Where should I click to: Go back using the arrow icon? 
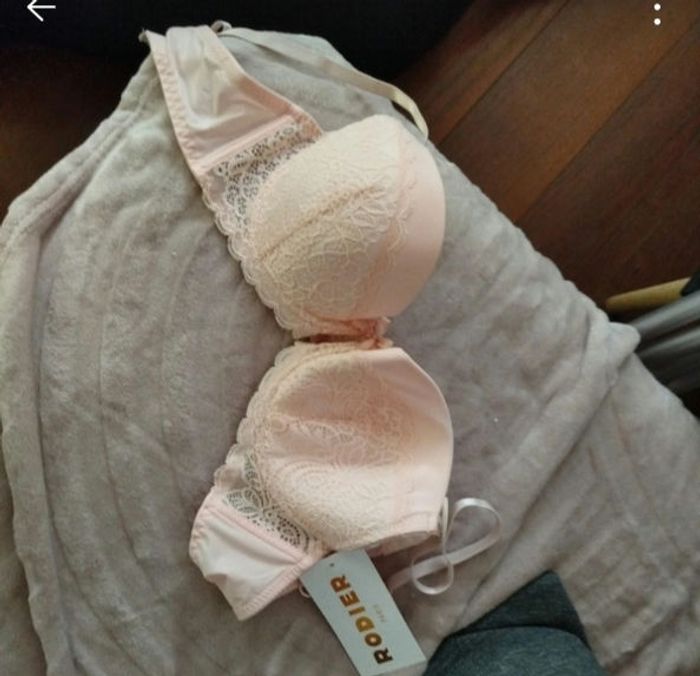click(x=40, y=10)
